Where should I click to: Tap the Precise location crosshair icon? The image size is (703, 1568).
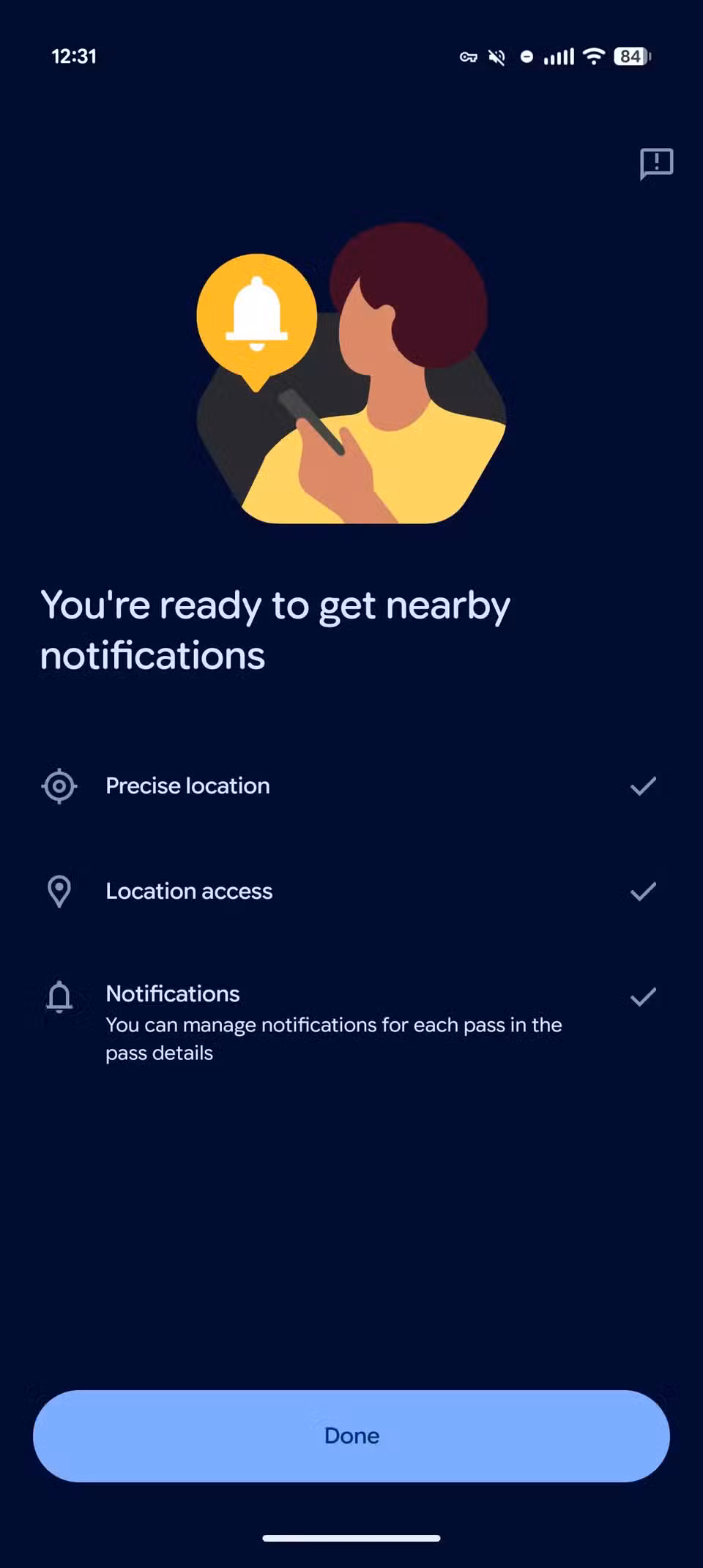(x=59, y=786)
